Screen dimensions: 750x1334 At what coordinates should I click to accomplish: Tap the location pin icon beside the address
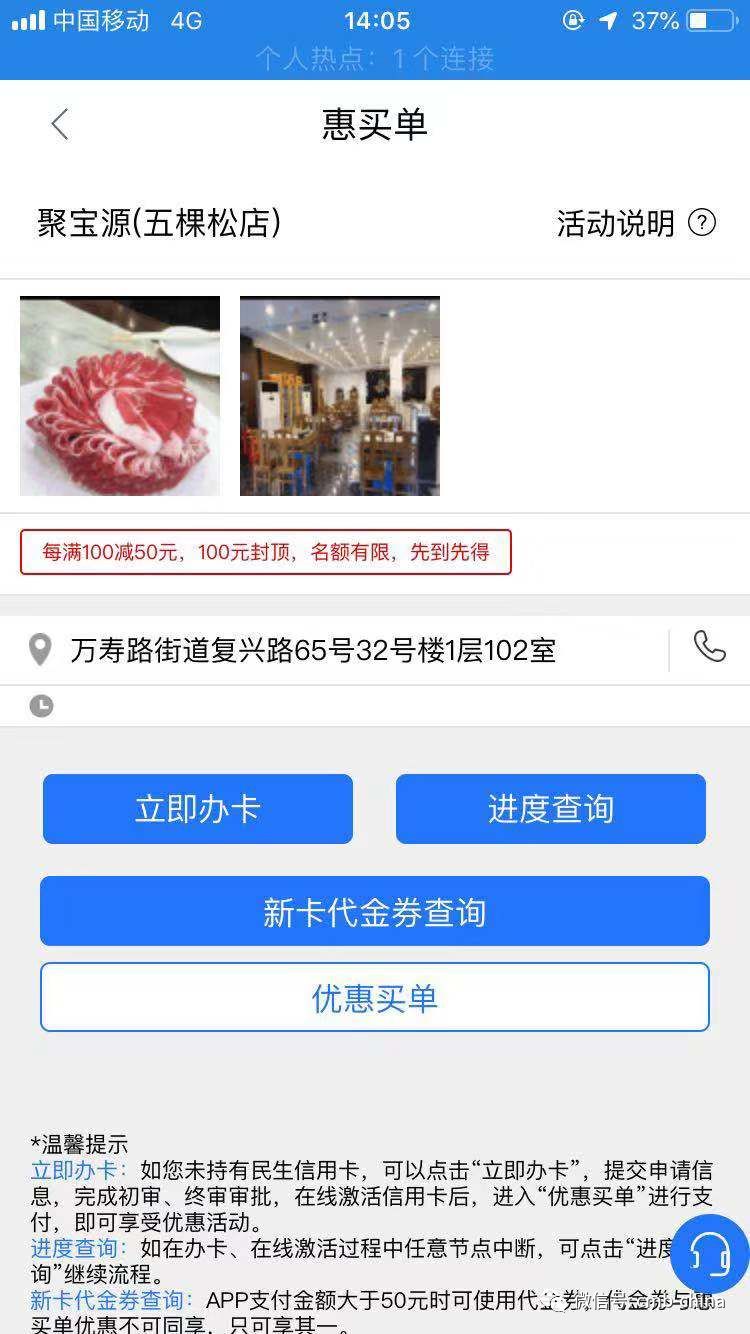pyautogui.click(x=40, y=650)
